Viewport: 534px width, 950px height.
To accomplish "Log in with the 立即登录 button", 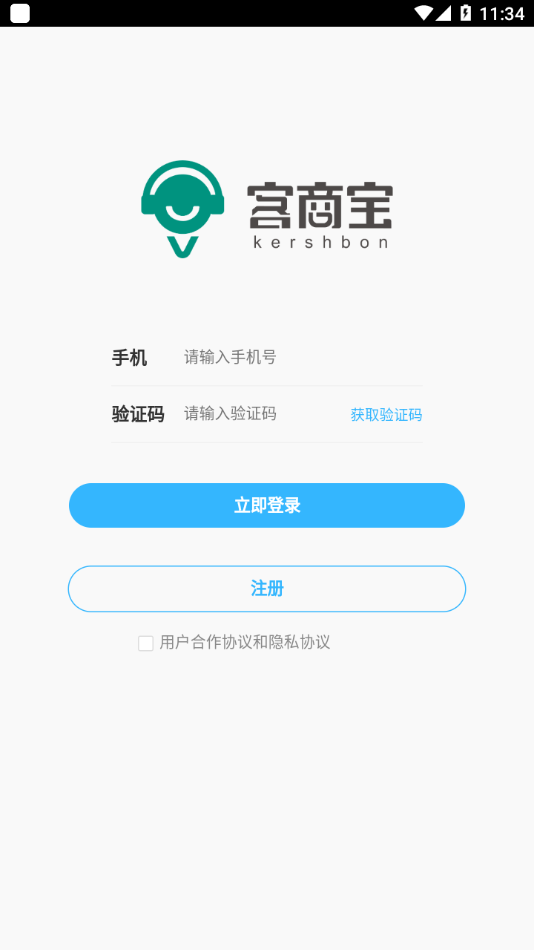I will 267,505.
